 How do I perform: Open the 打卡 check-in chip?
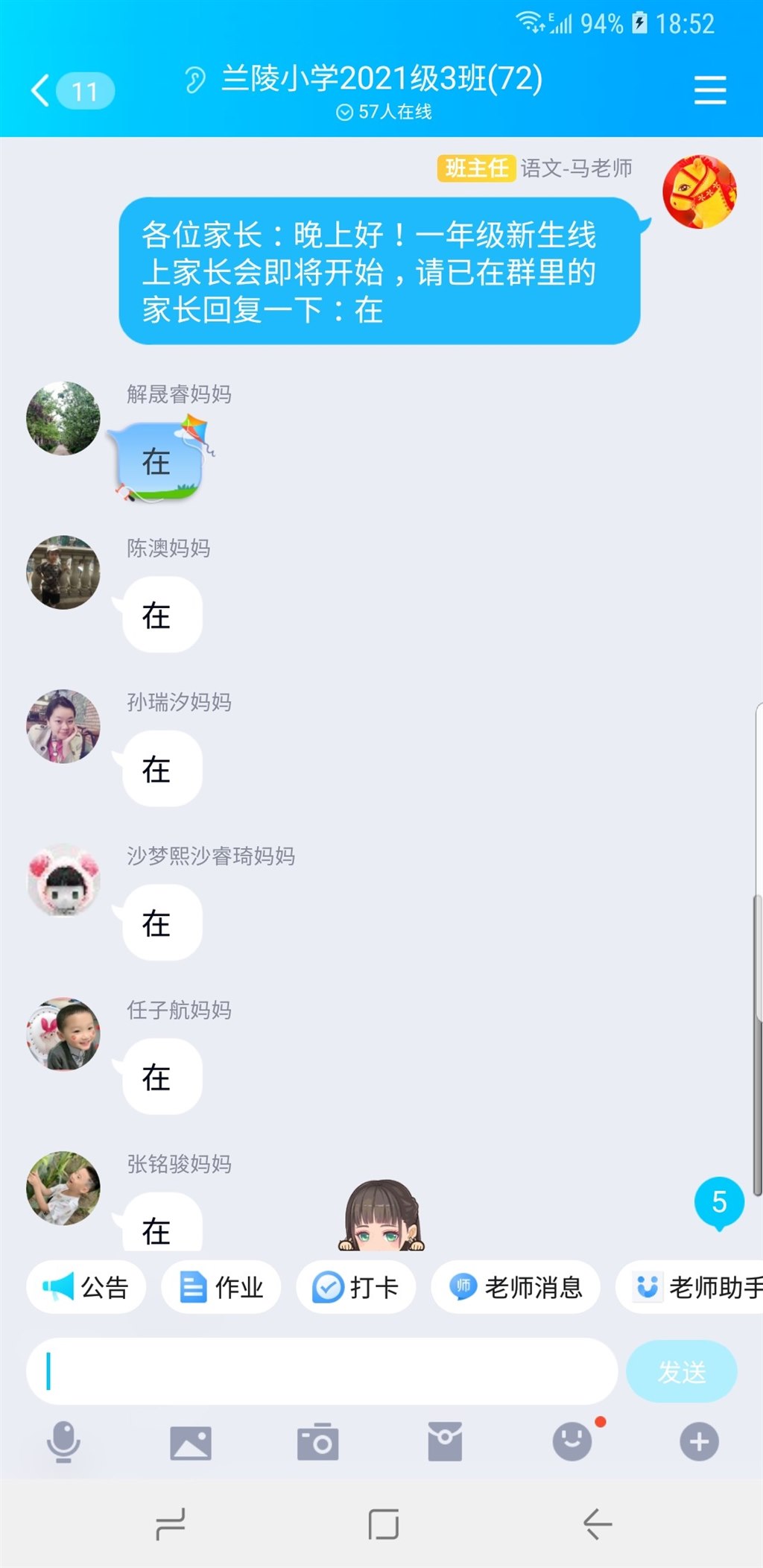pos(355,1287)
